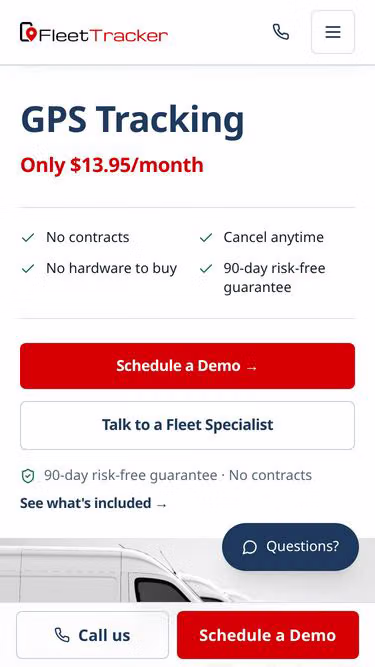This screenshot has height=667, width=375.
Task: Tap Call us in the bottom bar
Action: coord(93,635)
